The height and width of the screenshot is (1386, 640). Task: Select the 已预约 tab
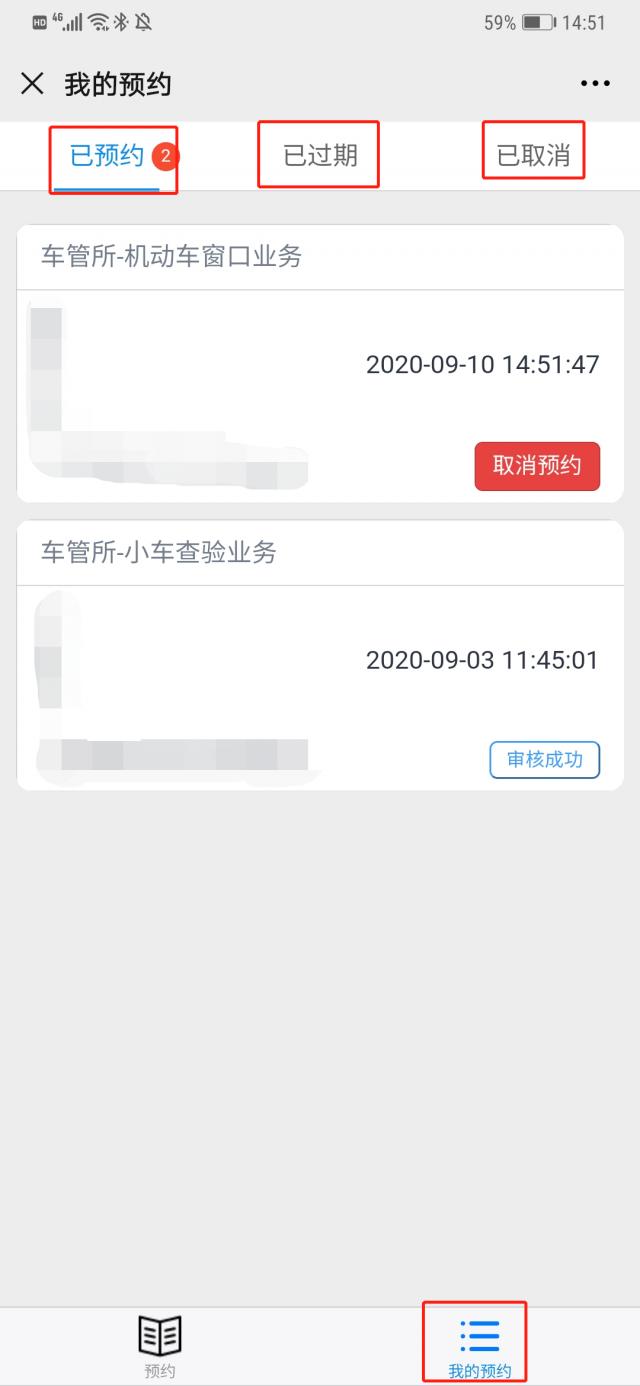coord(108,156)
